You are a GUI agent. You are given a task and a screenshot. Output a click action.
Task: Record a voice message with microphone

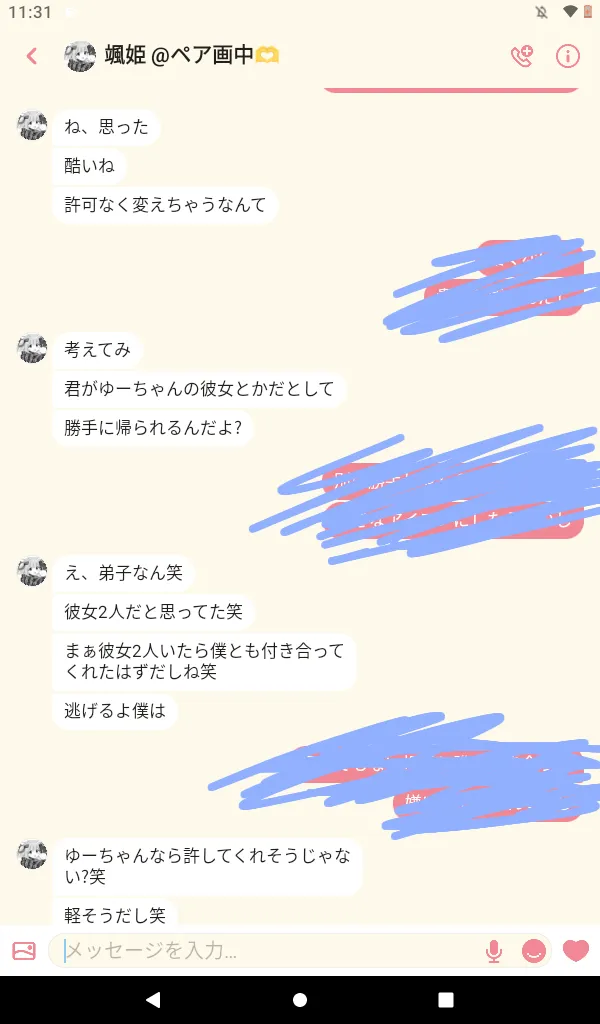(x=494, y=952)
